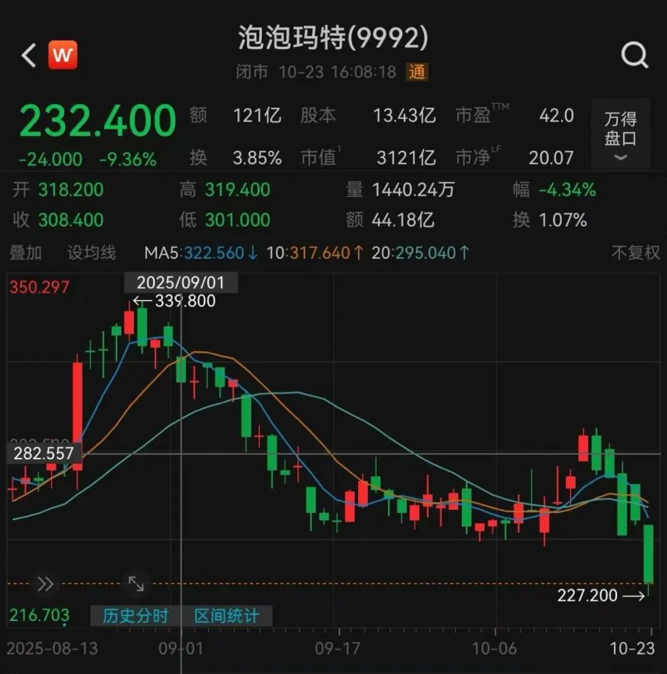Open 区间统计 range statistics
Viewport: 667px width, 674px height.
pos(227,616)
